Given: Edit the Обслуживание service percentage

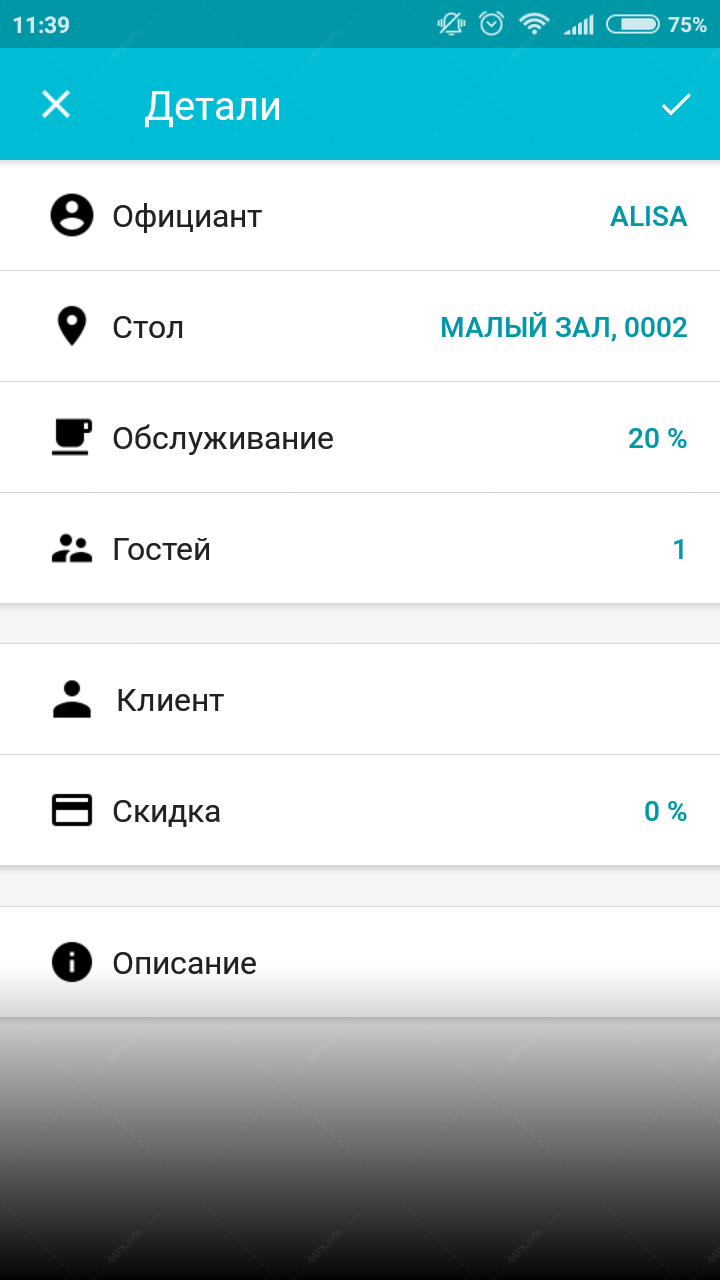Looking at the screenshot, I should pyautogui.click(x=360, y=438).
